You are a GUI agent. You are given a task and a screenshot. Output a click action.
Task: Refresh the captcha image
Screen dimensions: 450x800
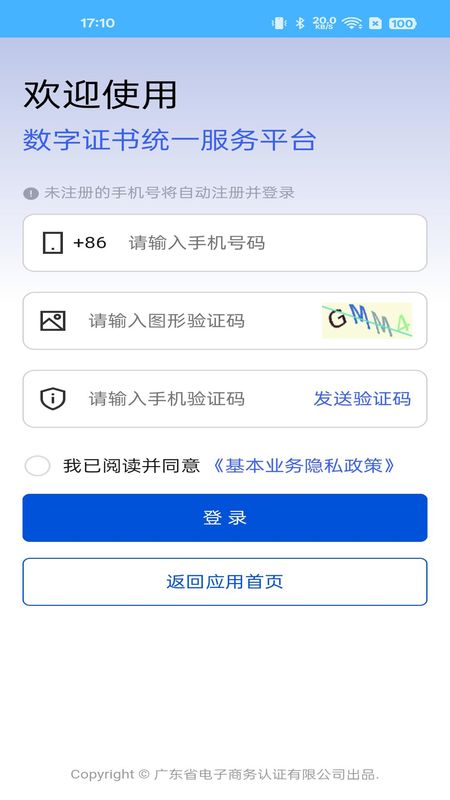point(366,321)
